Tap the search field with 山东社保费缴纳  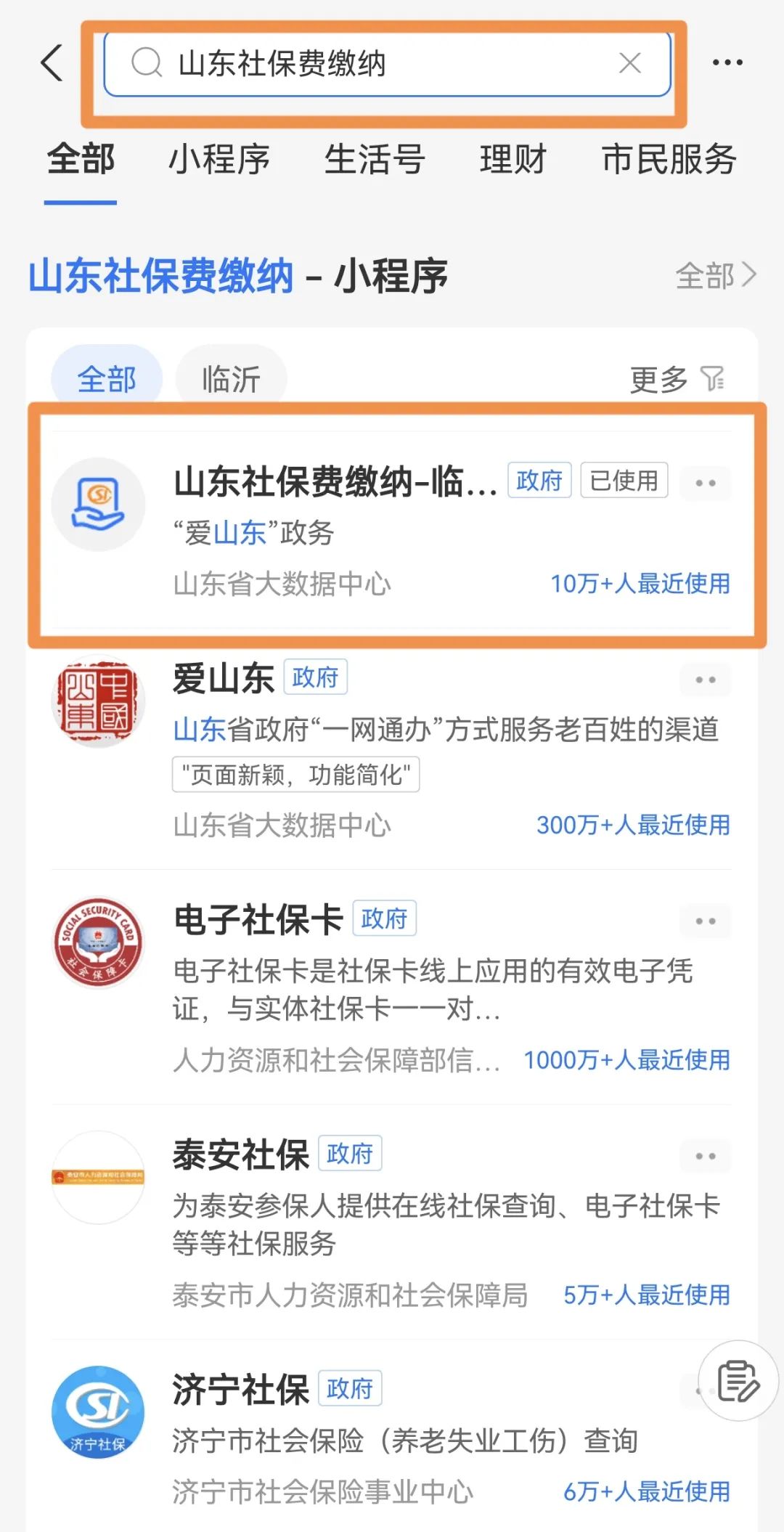point(363,64)
